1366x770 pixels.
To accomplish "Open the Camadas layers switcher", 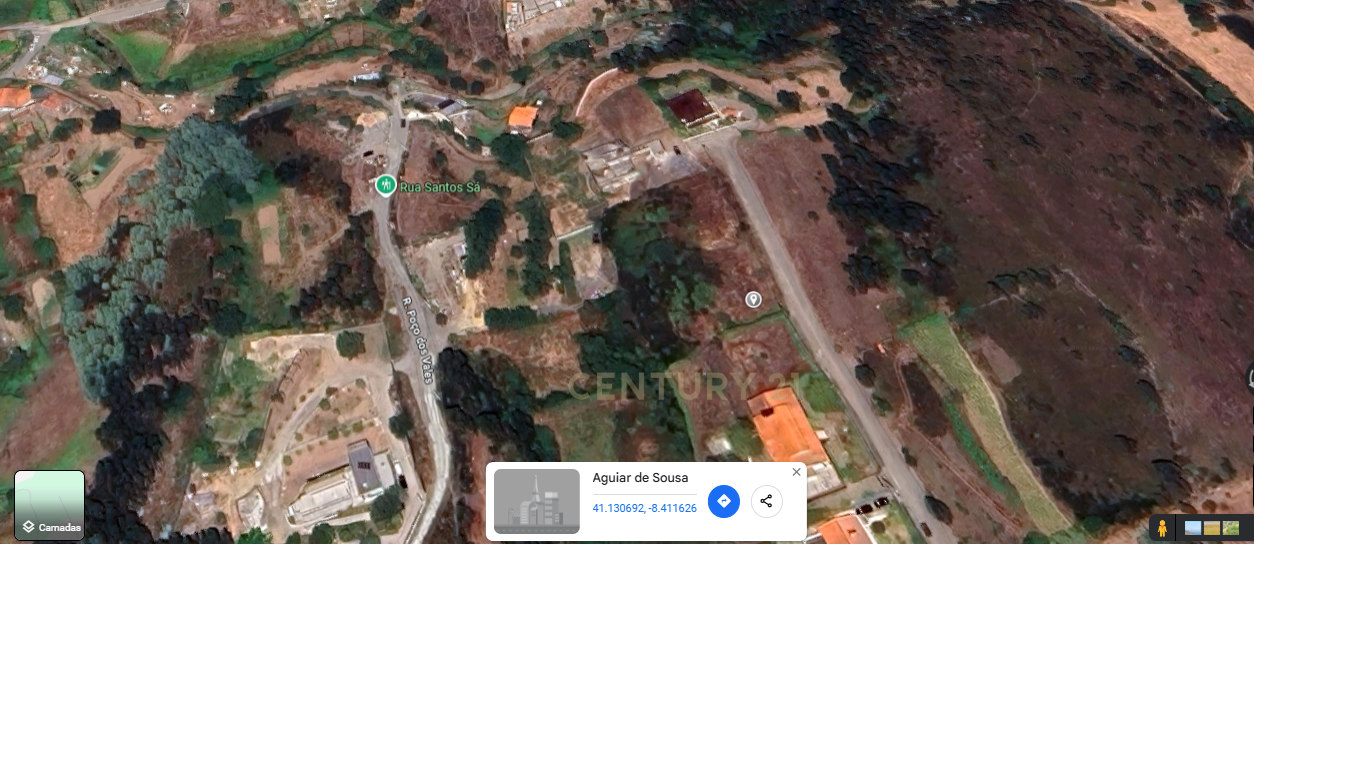I will tap(49, 505).
